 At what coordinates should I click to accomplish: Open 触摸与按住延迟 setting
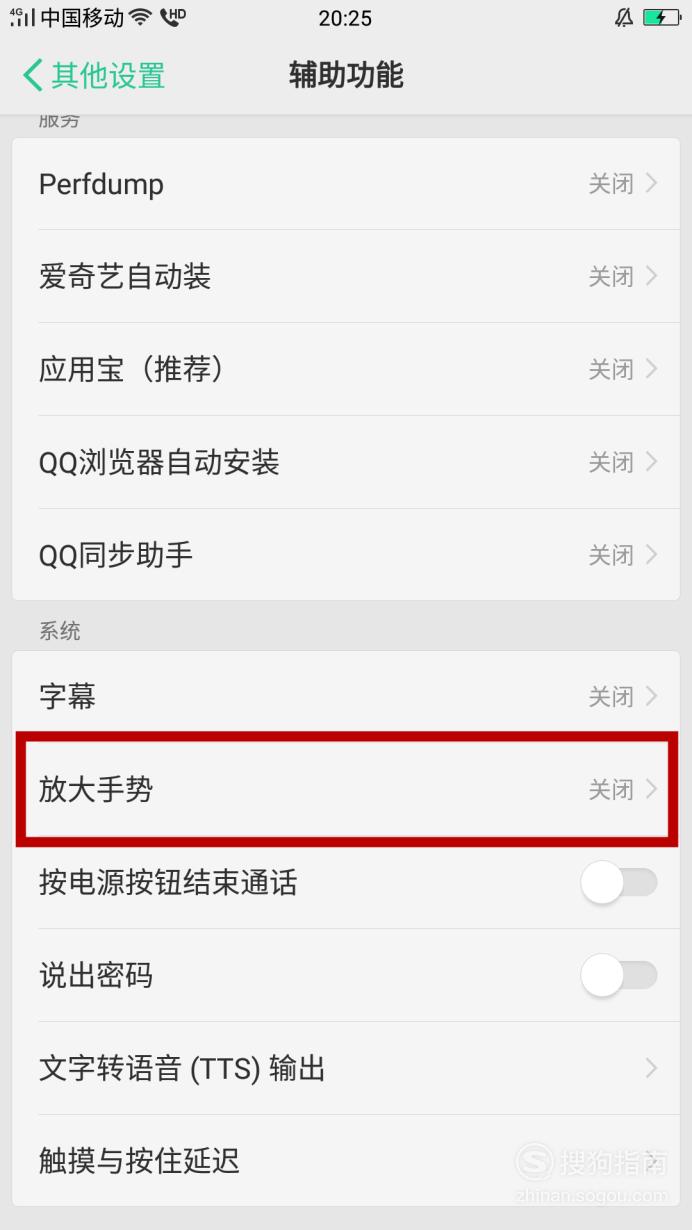coord(346,1160)
